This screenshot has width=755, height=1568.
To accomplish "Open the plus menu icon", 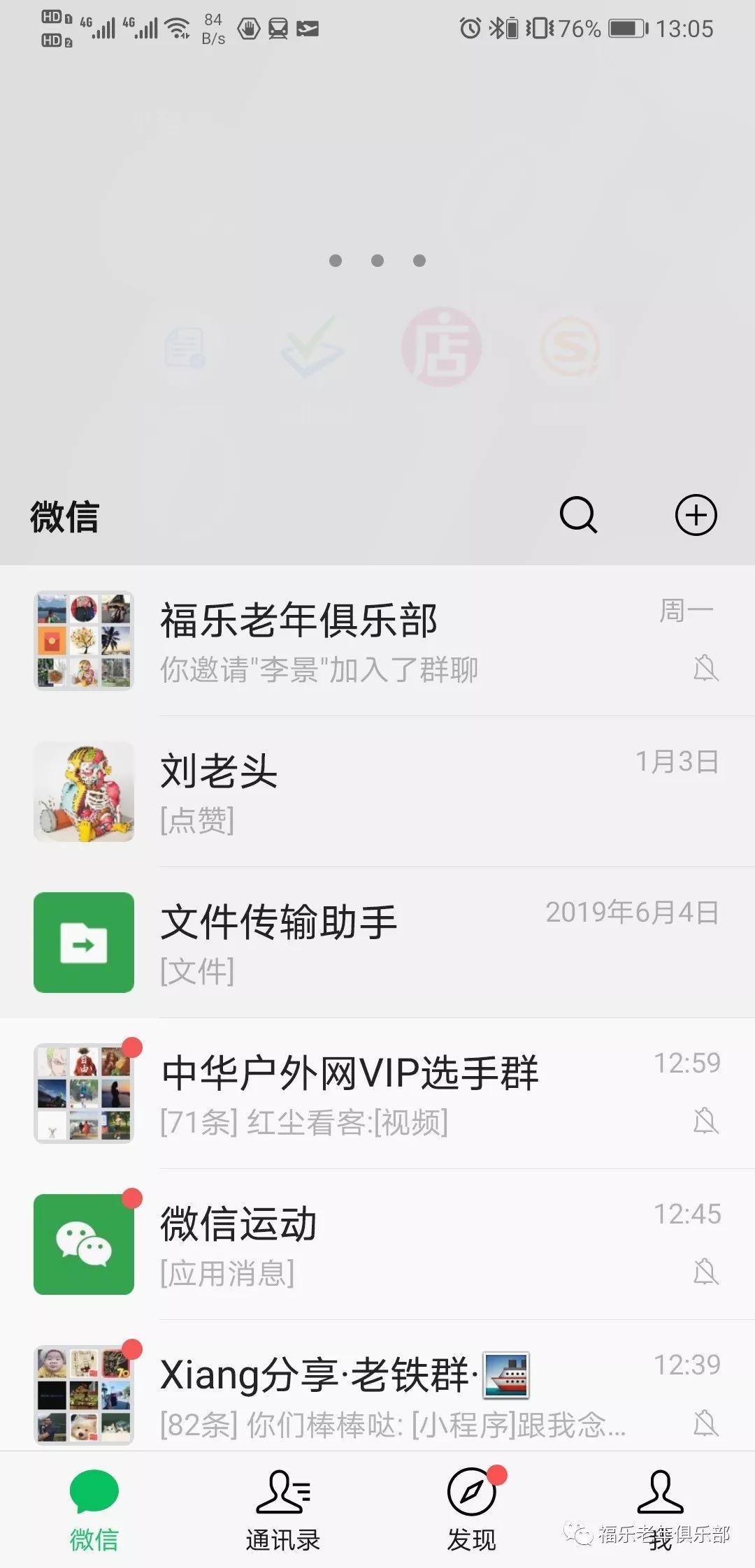I will click(696, 516).
